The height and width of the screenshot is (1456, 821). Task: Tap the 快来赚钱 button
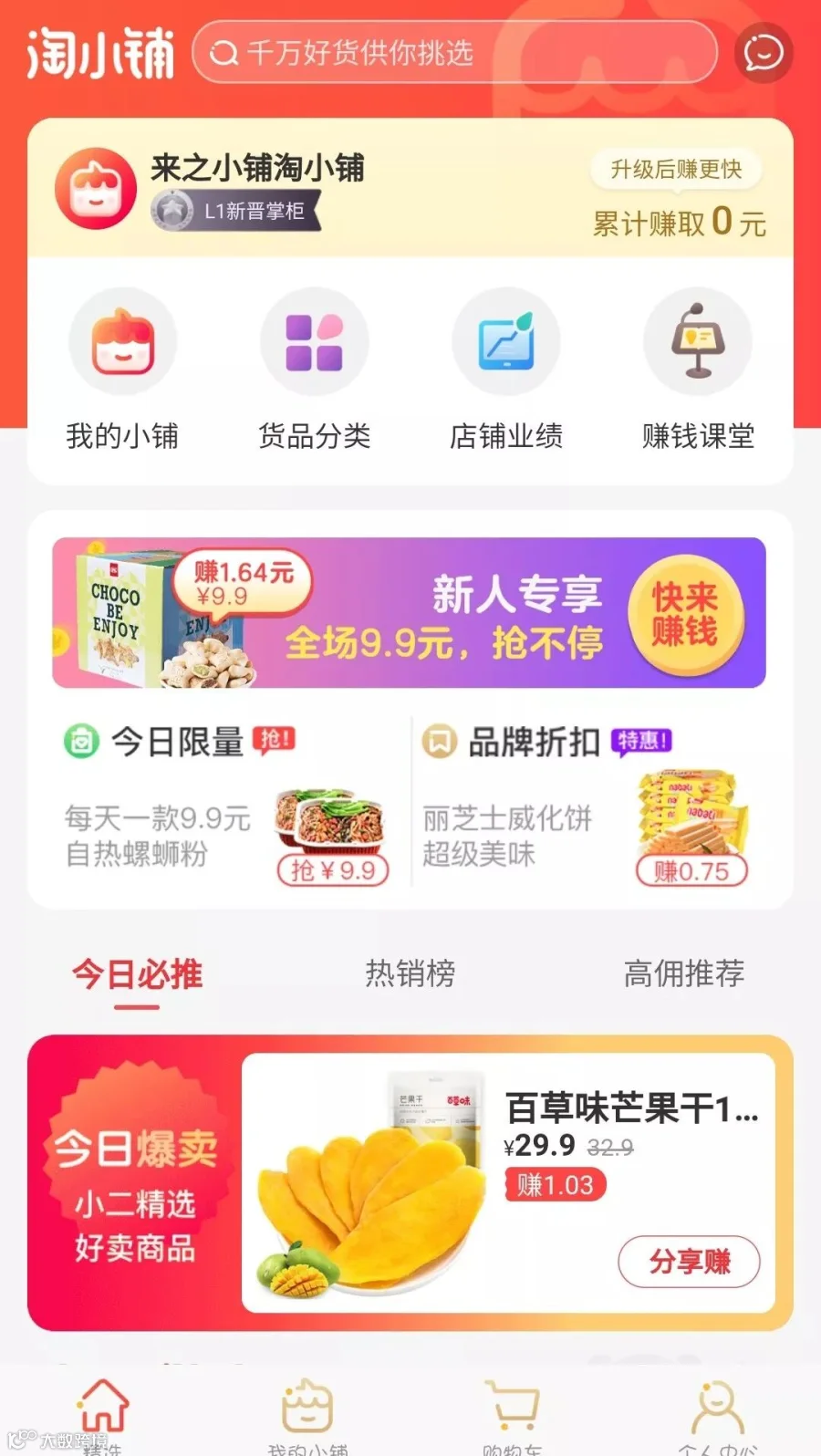coord(685,615)
